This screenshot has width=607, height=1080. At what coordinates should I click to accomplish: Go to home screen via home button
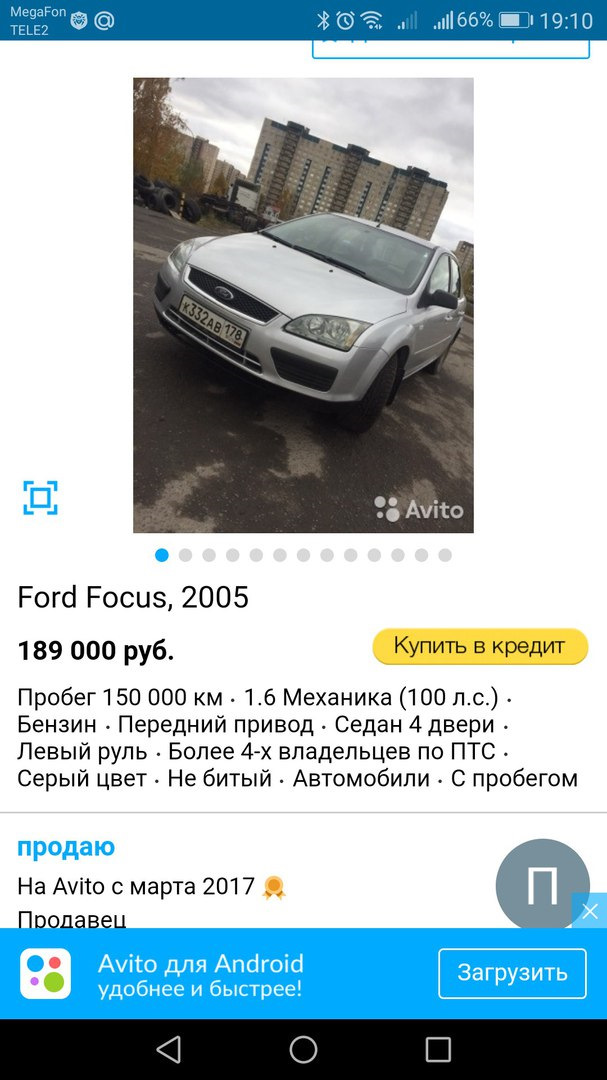point(303,1049)
